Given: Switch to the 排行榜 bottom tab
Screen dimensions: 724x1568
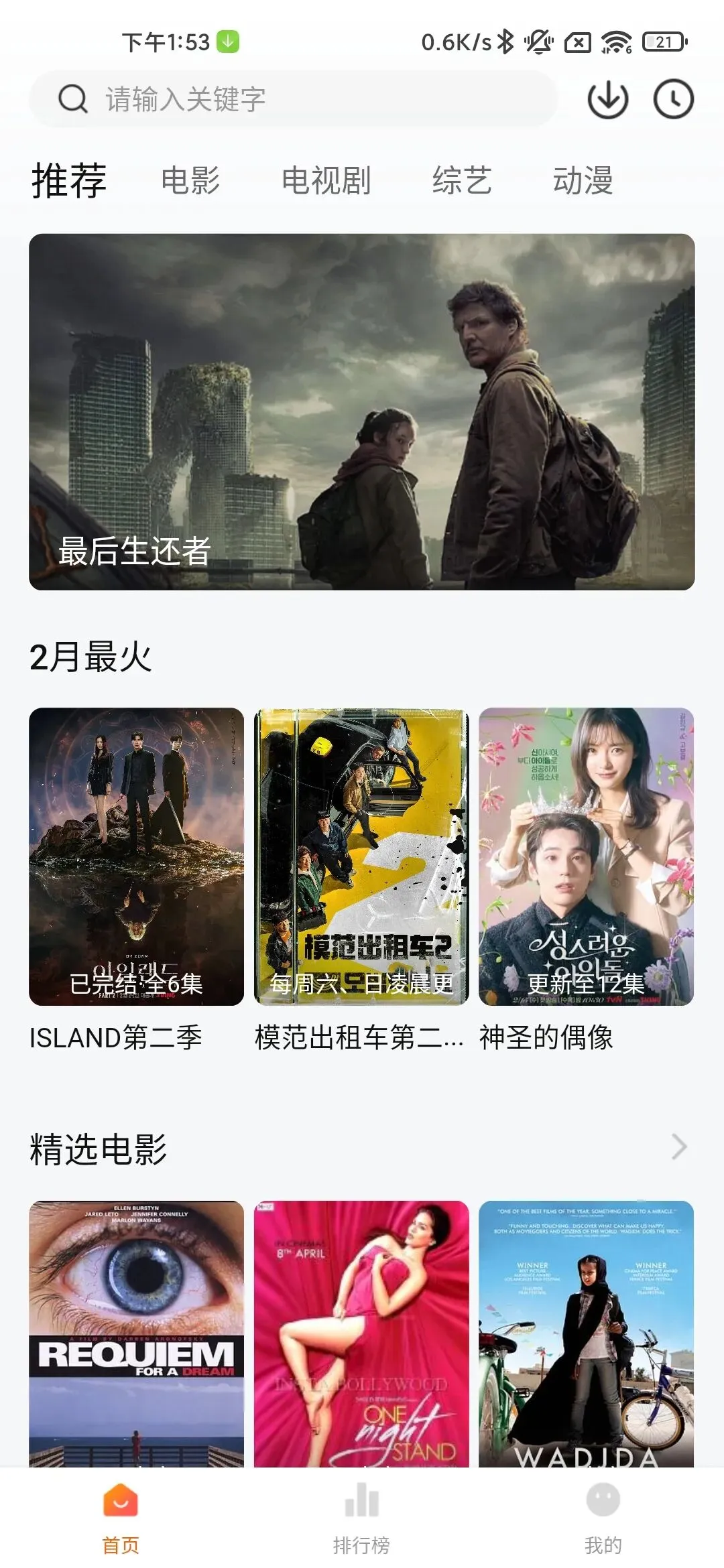Looking at the screenshot, I should 362,1517.
